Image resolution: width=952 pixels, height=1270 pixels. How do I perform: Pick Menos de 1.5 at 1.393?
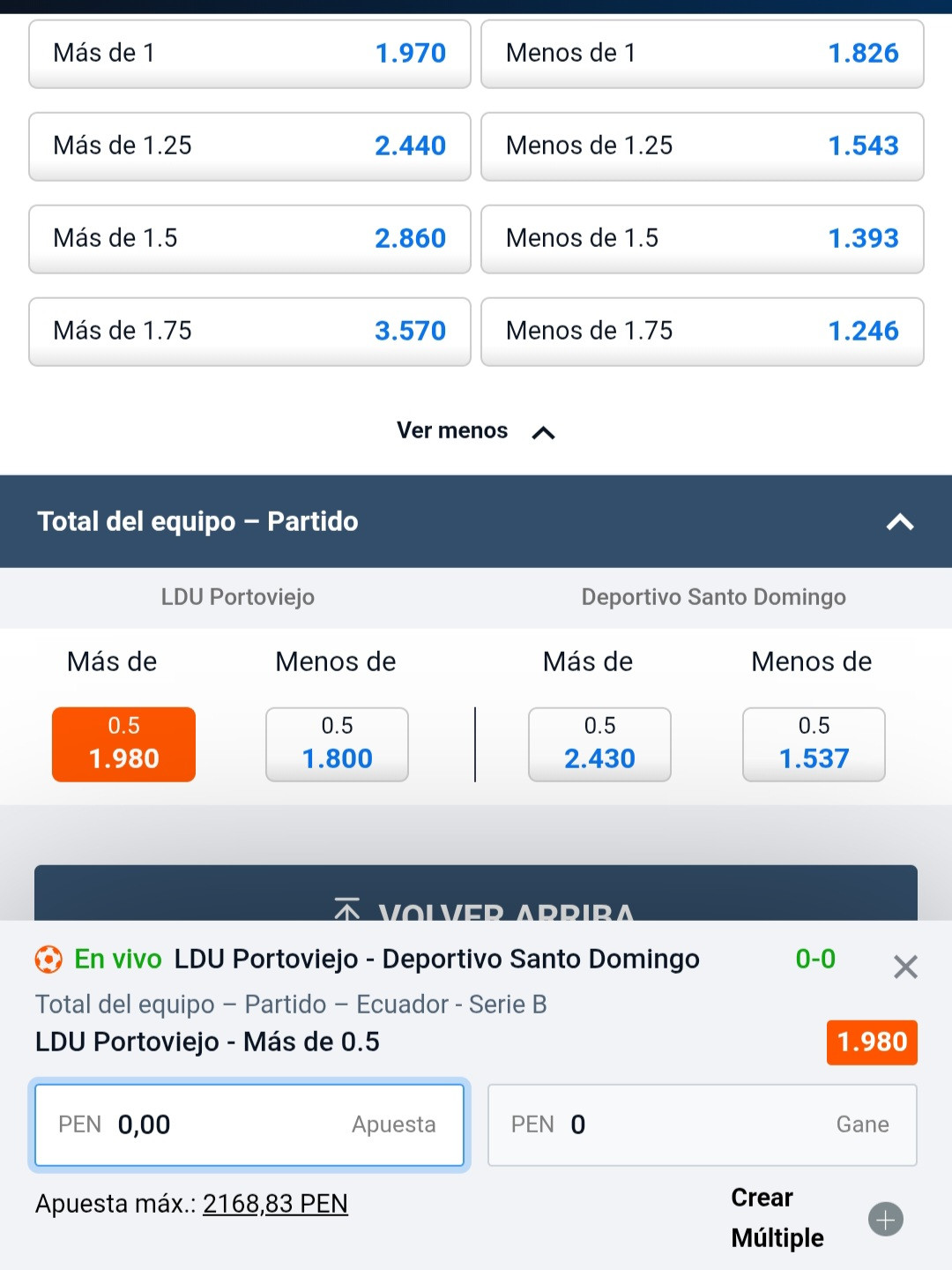point(703,239)
